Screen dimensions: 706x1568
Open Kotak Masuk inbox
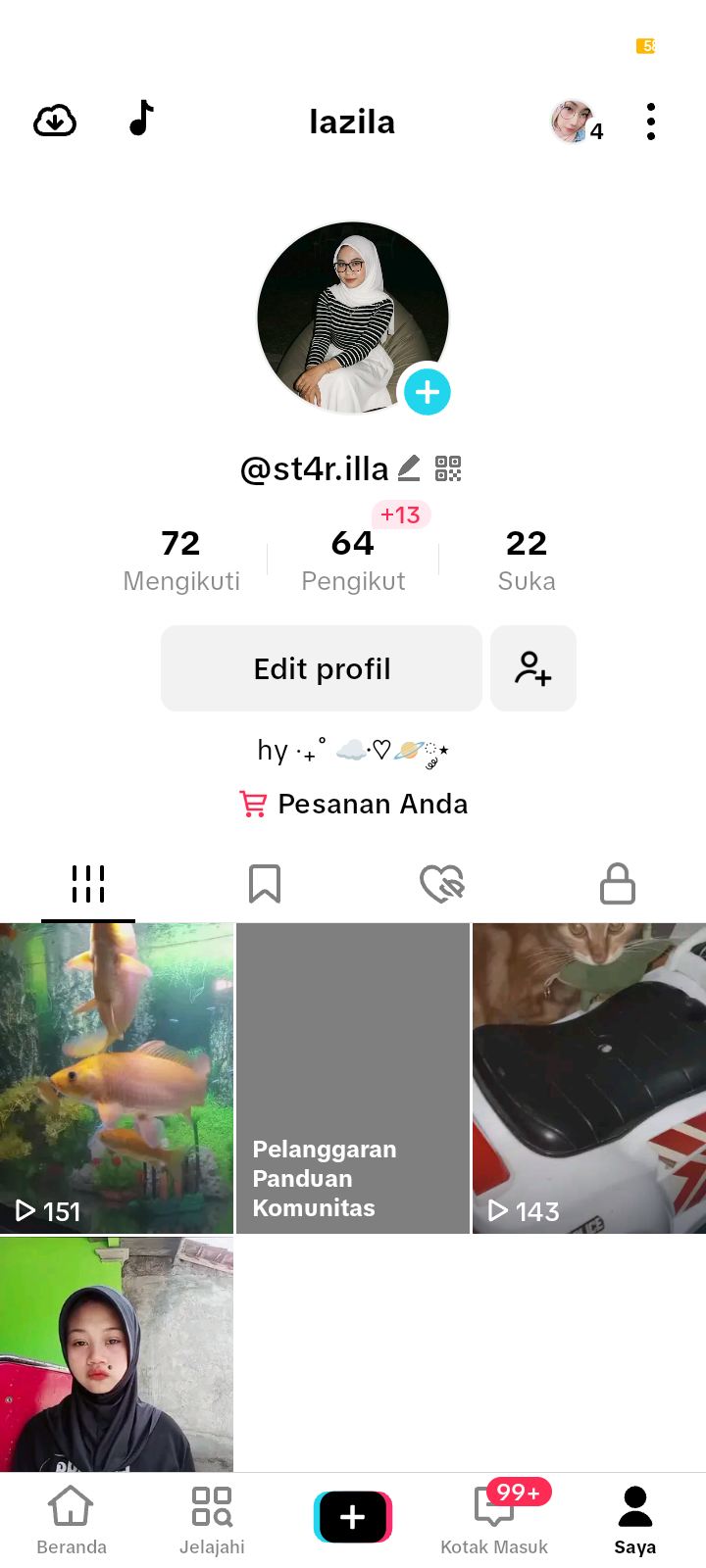(x=494, y=1519)
